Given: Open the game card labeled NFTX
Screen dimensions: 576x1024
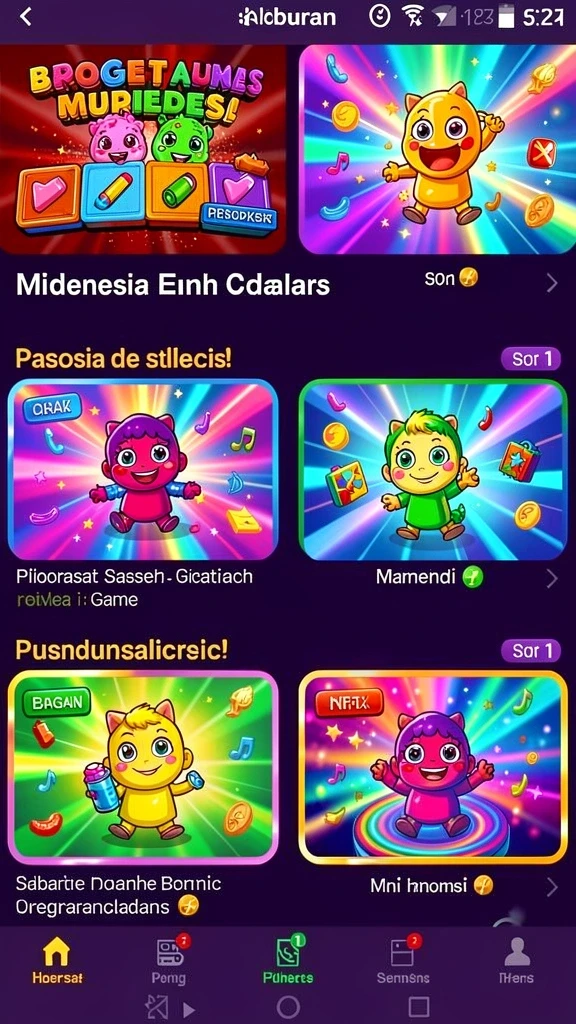Looking at the screenshot, I should point(433,766).
